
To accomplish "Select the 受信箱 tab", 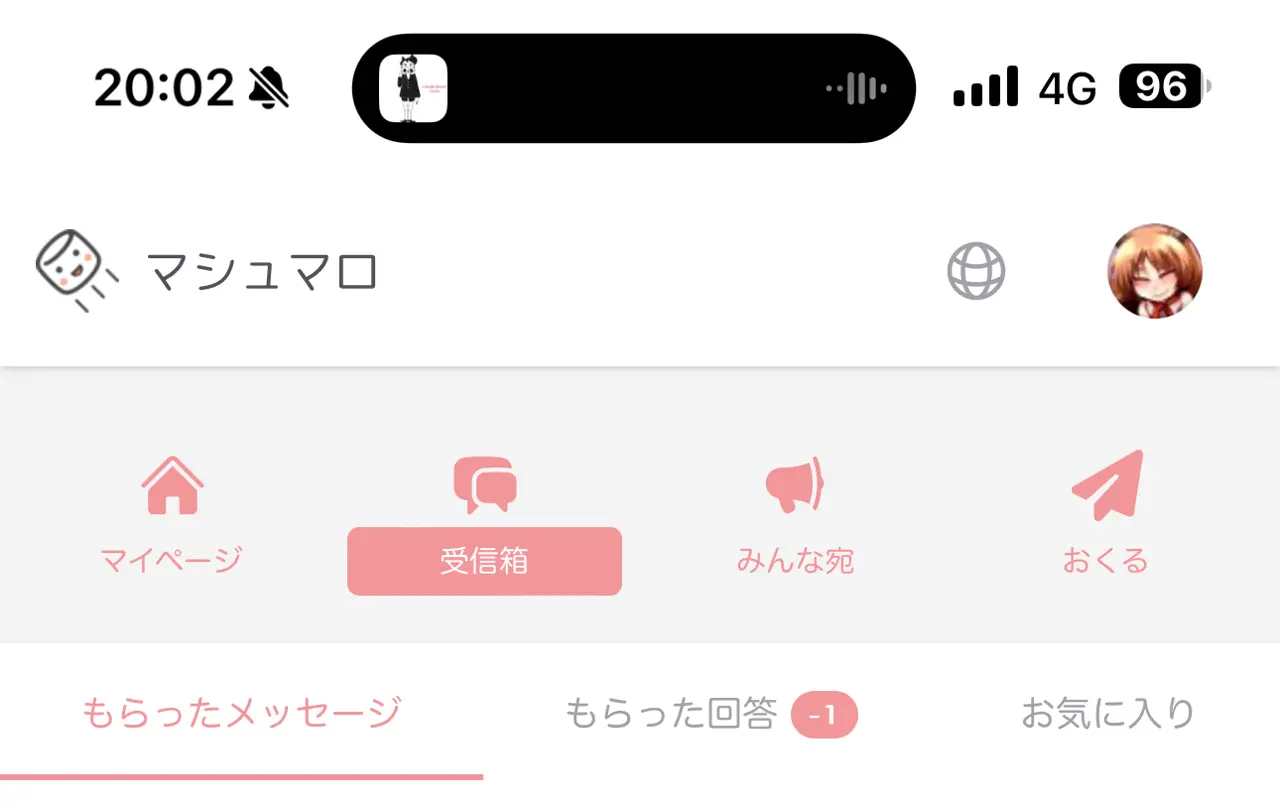I will [484, 560].
